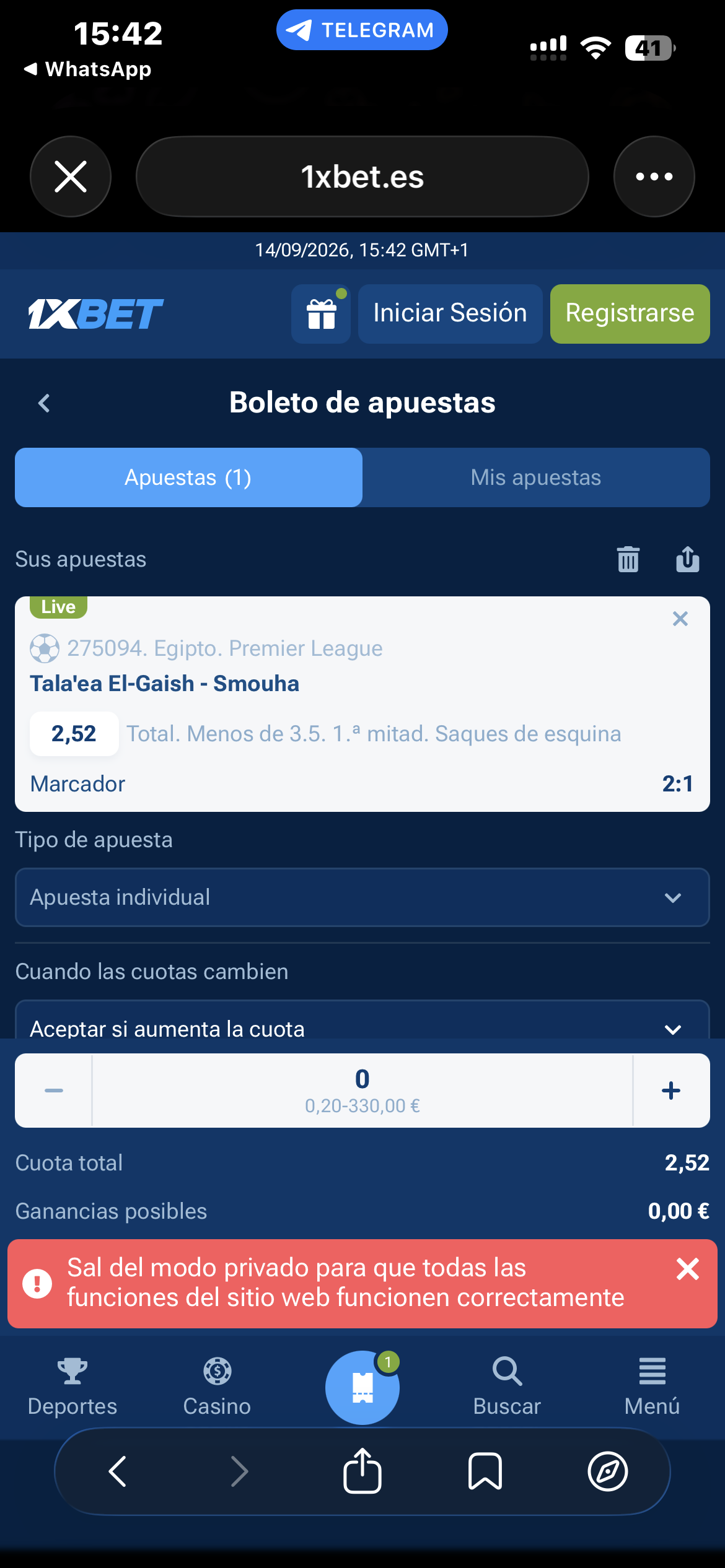This screenshot has width=725, height=1568.
Task: Dismiss the private mode warning banner
Action: [688, 1269]
